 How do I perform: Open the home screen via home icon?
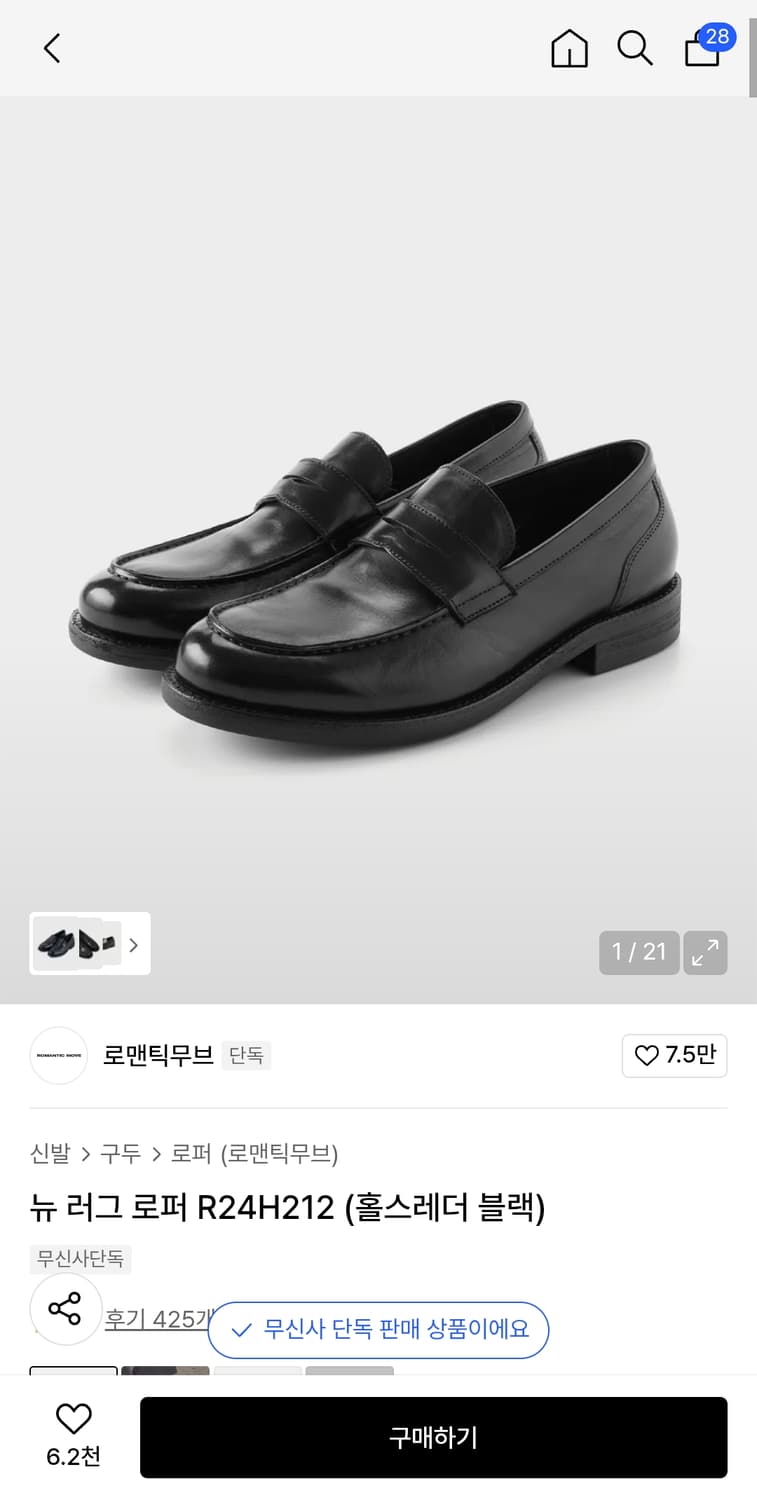(569, 48)
